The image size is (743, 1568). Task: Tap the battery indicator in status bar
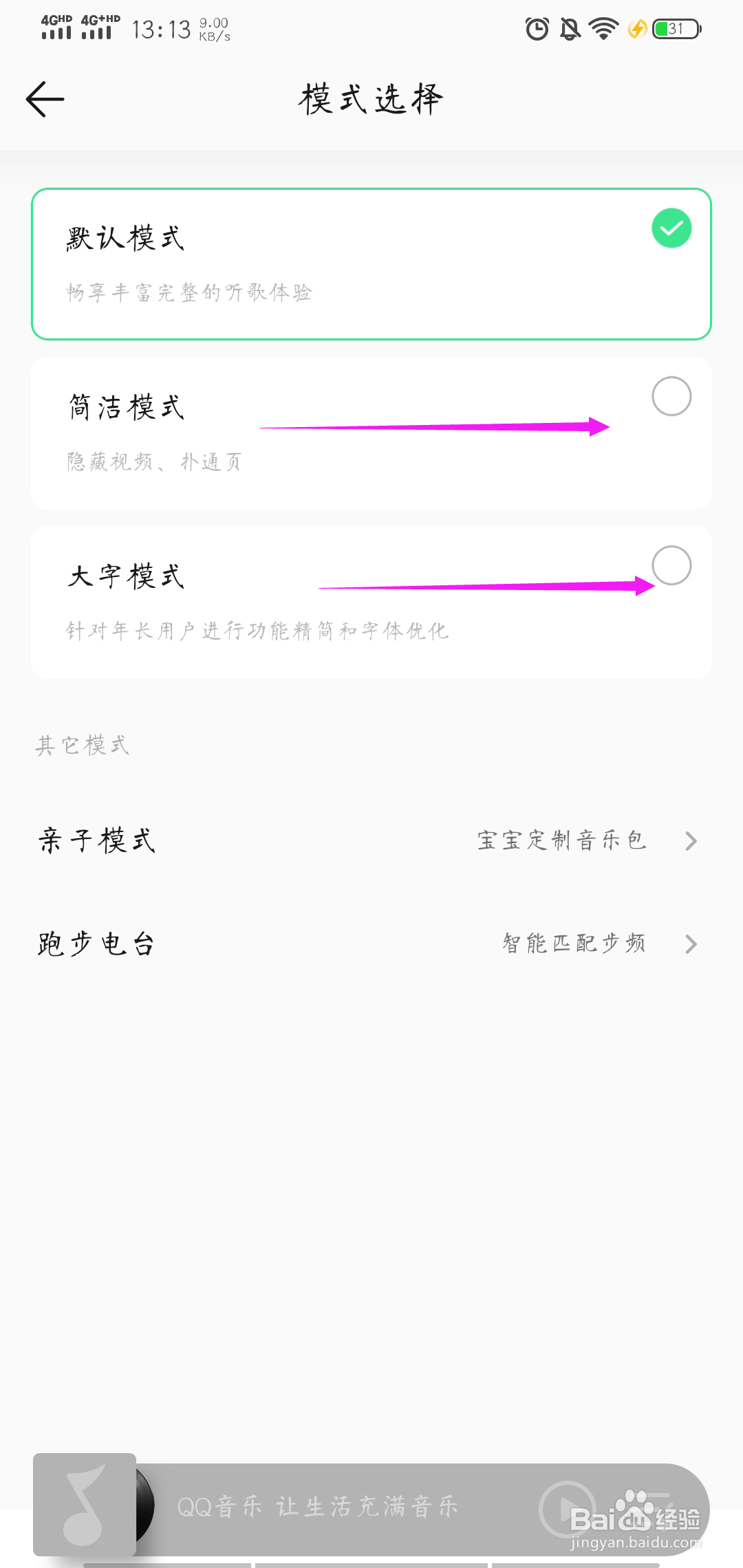click(x=674, y=28)
